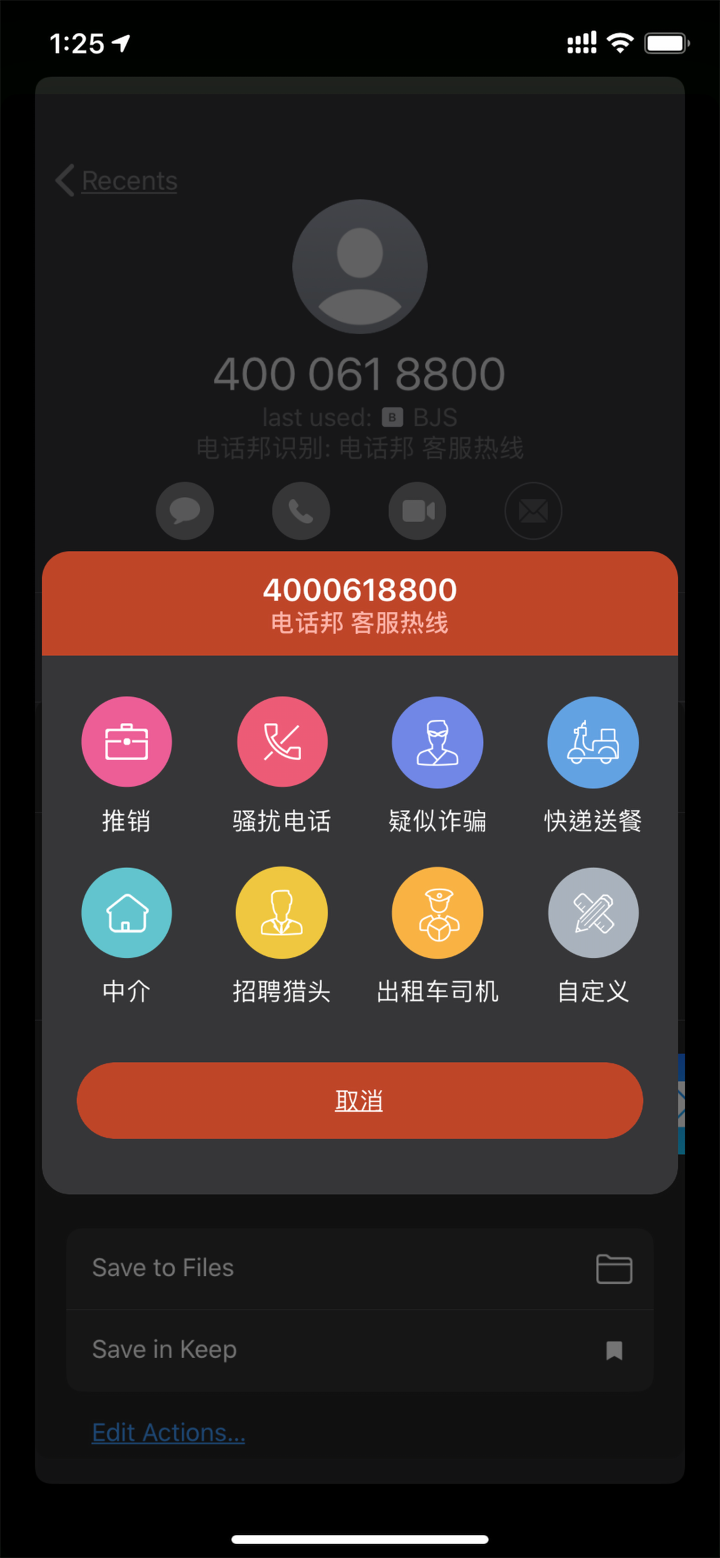Open the mail icon for this contact
The width and height of the screenshot is (720, 1558).
(x=533, y=511)
